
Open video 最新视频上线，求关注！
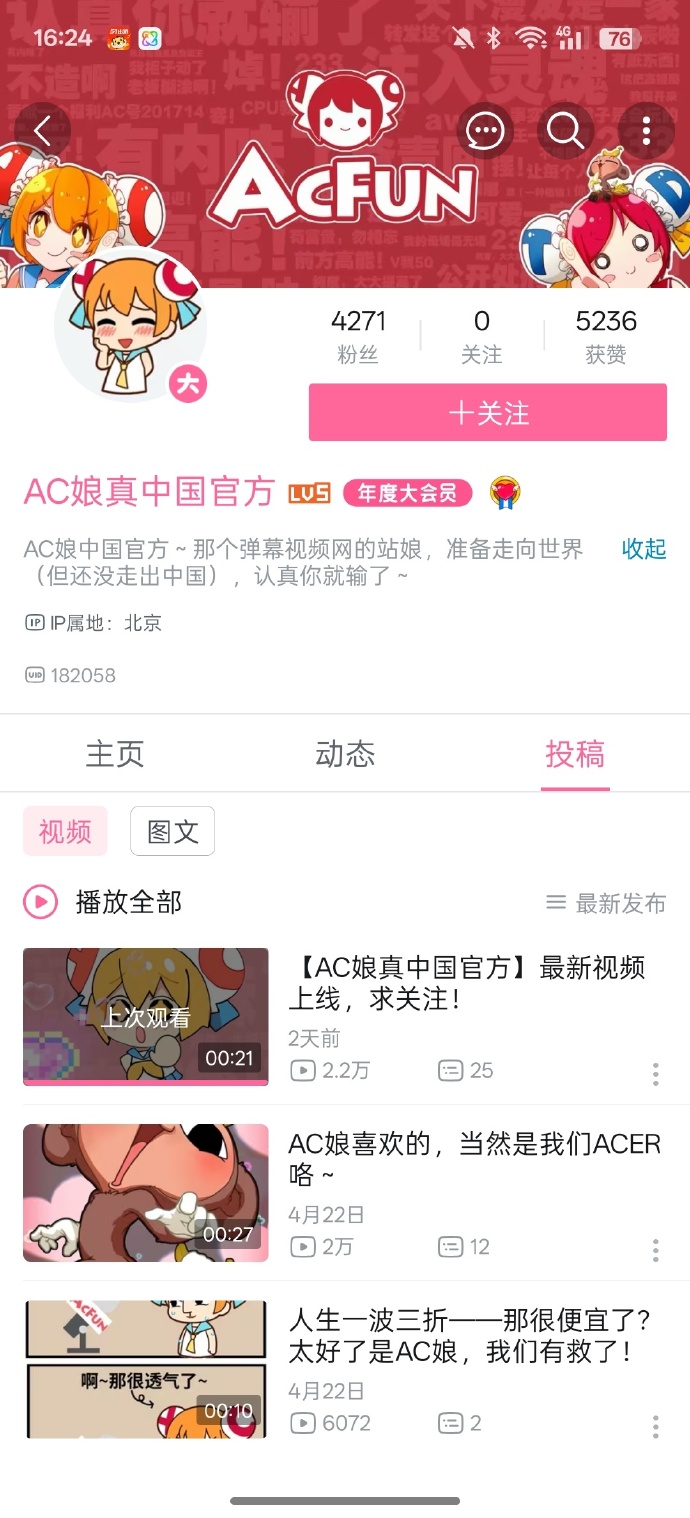[466, 983]
